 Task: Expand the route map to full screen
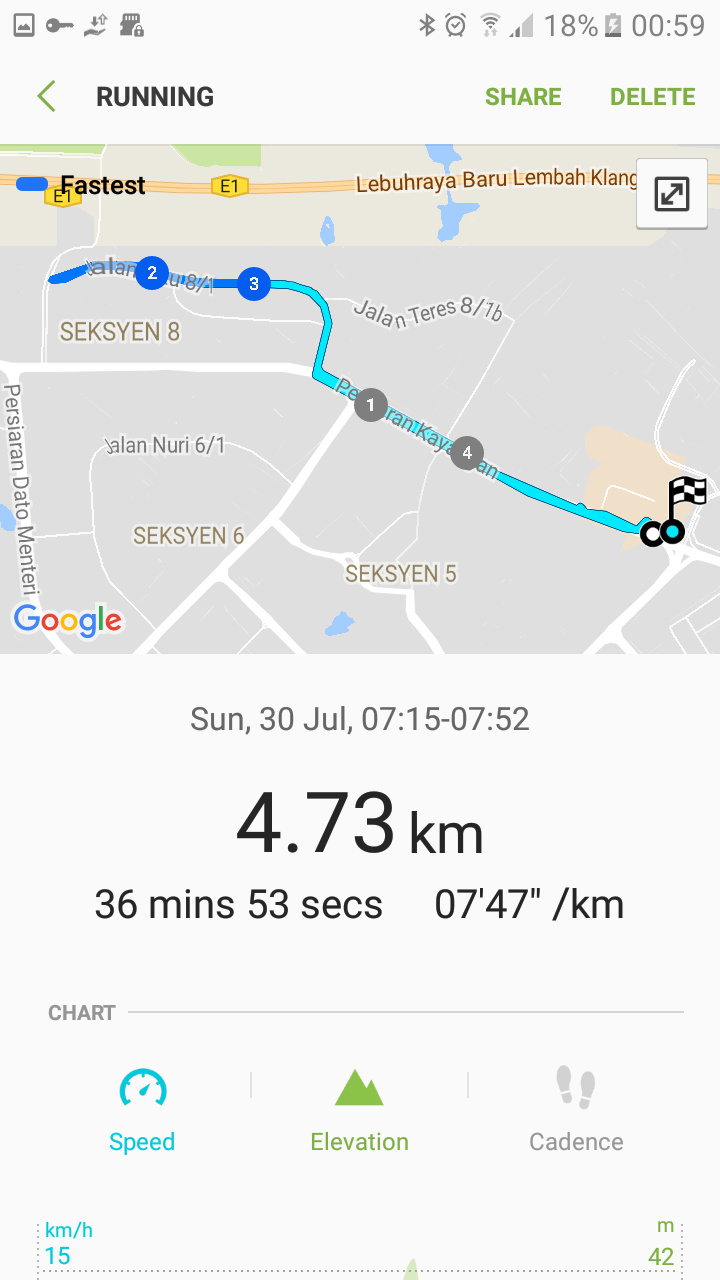coord(672,194)
